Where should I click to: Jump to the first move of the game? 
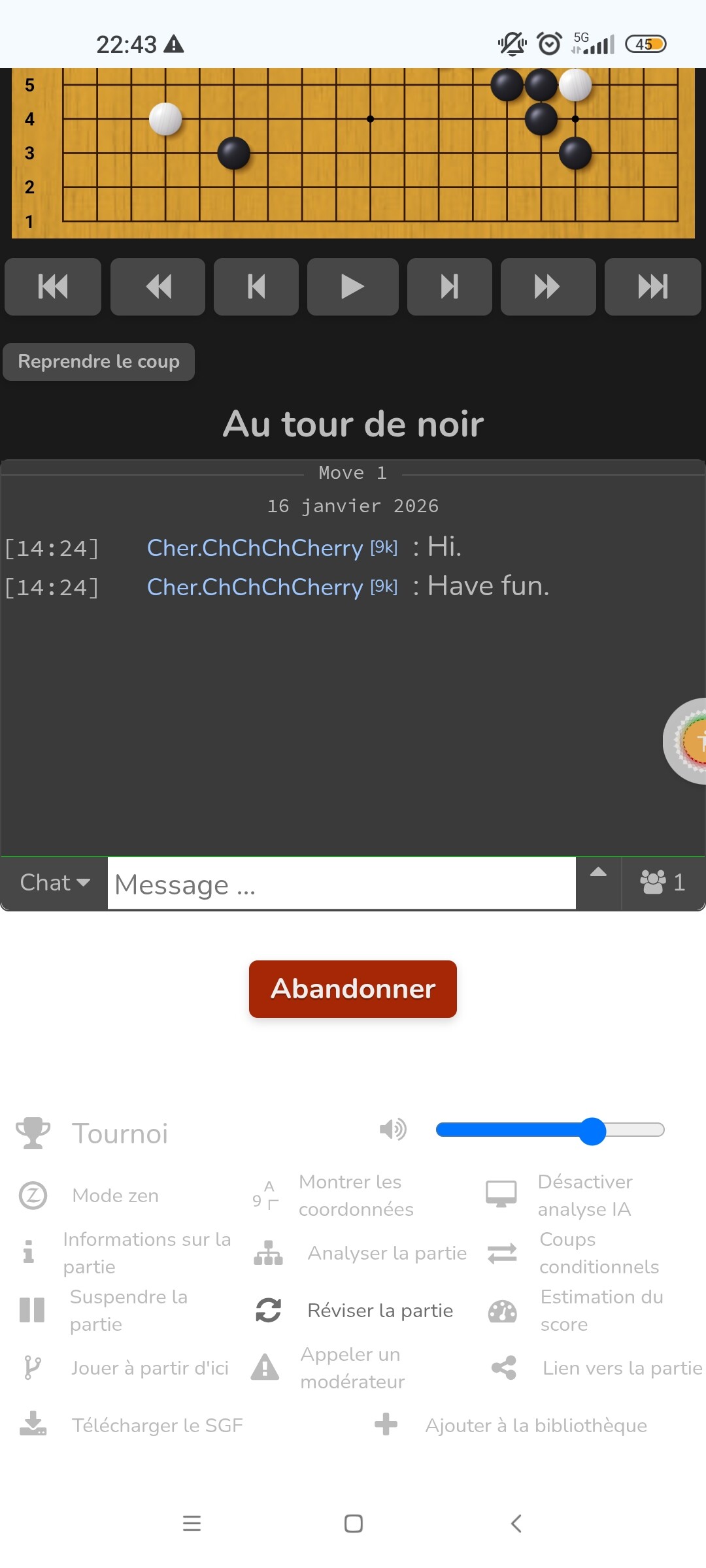click(x=53, y=287)
